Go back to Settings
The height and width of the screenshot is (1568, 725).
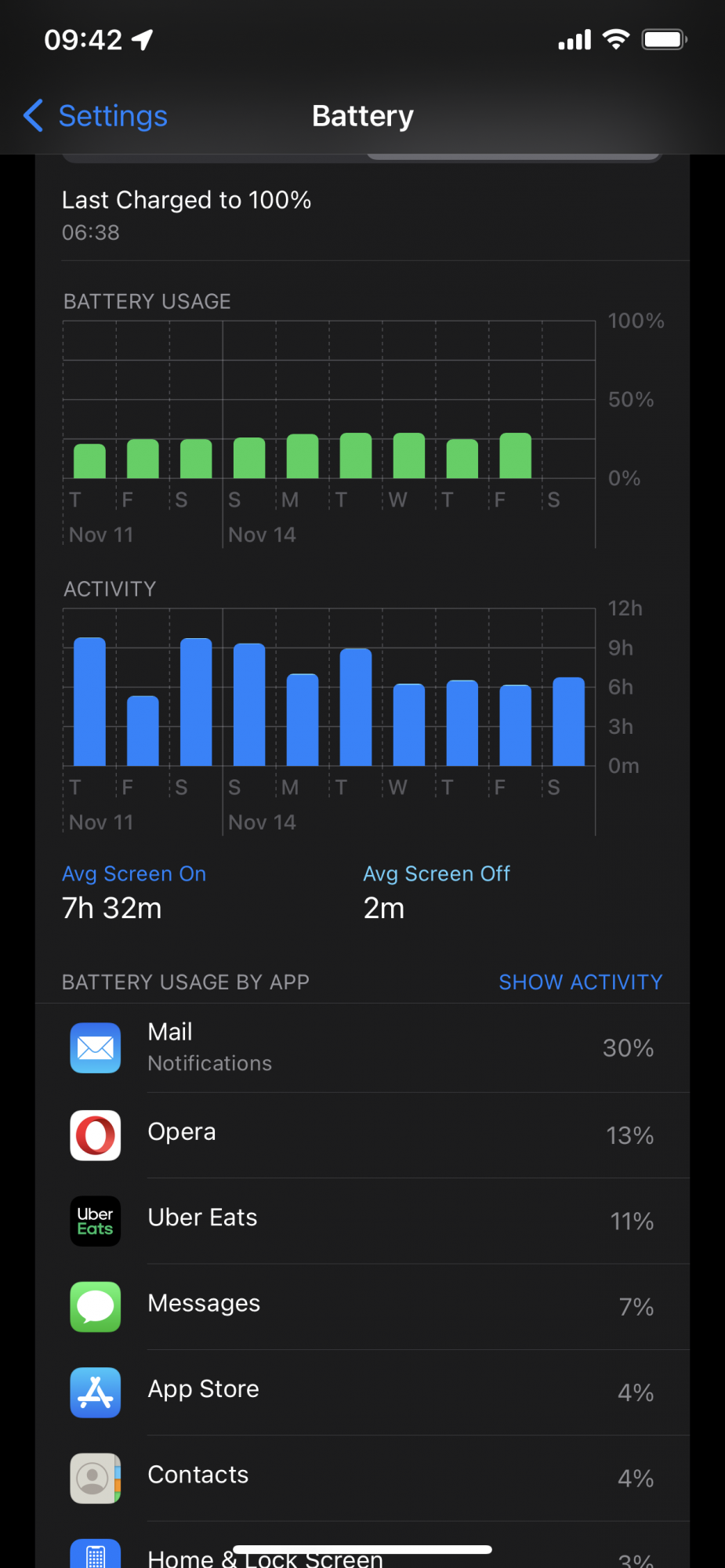coord(96,116)
